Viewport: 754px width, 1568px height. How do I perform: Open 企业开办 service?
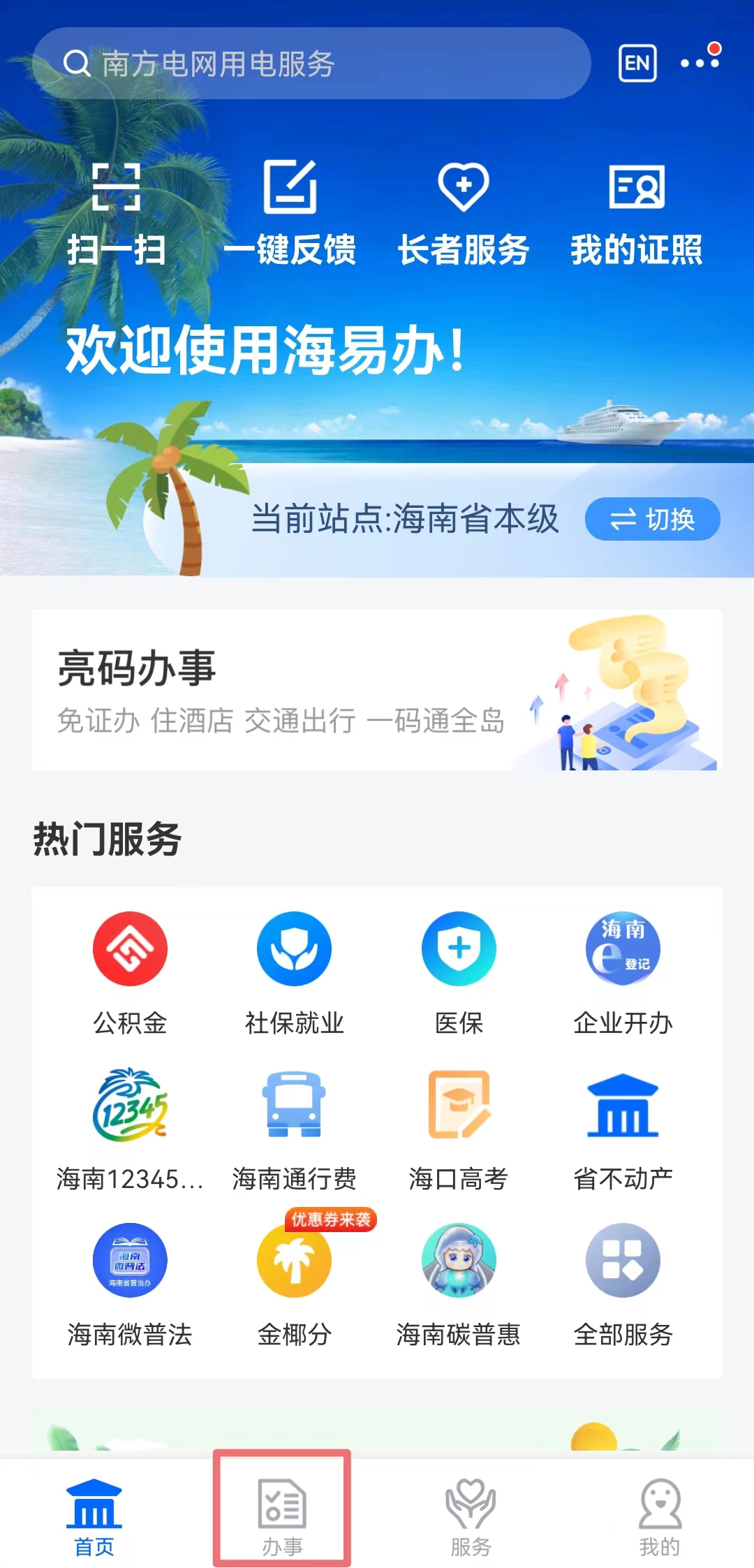(623, 972)
